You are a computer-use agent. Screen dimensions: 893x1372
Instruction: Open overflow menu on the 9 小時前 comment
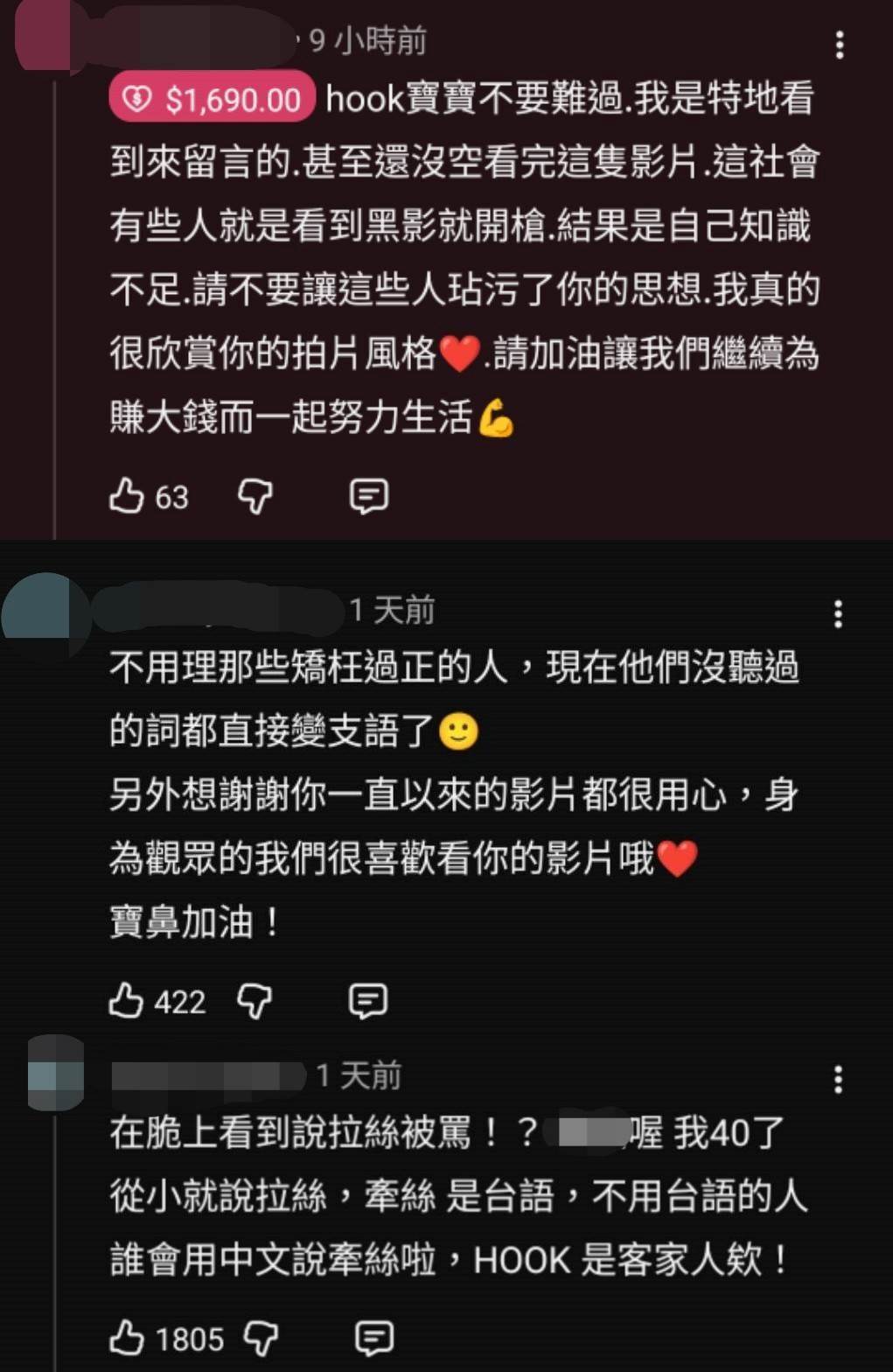click(x=839, y=45)
